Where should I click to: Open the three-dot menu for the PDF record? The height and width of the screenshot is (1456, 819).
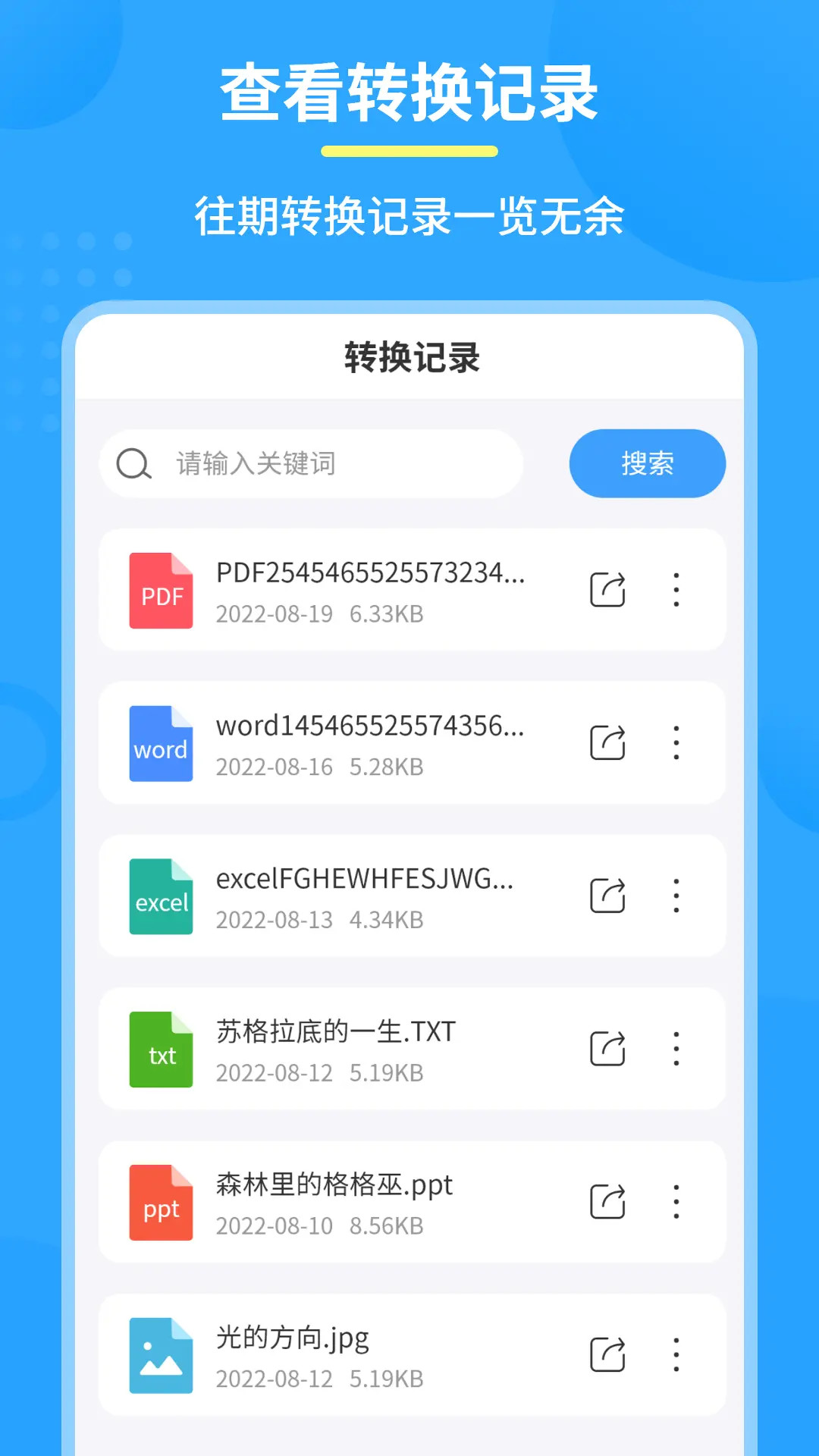point(676,591)
